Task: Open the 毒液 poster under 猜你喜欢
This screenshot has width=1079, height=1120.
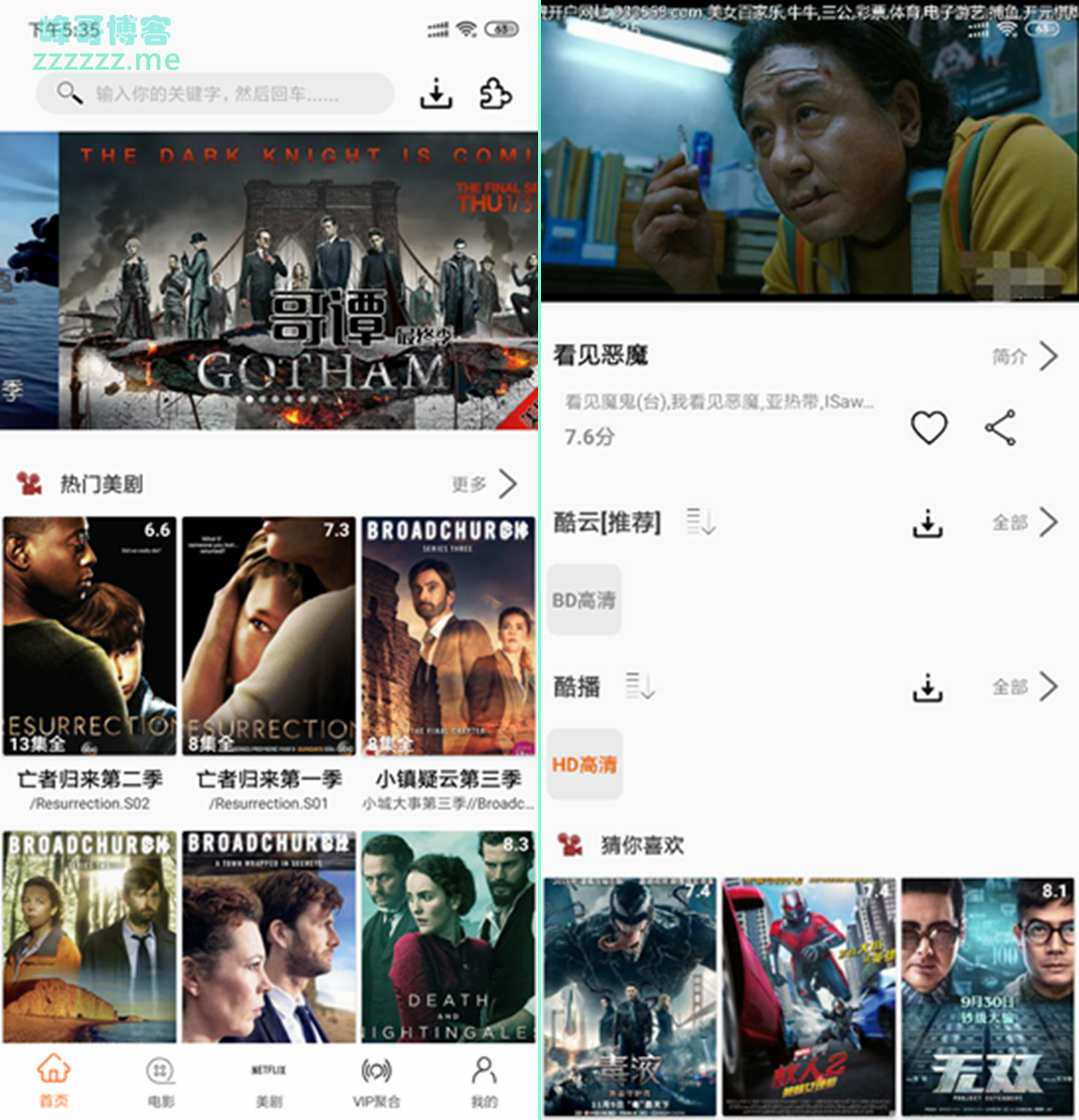Action: (x=630, y=997)
